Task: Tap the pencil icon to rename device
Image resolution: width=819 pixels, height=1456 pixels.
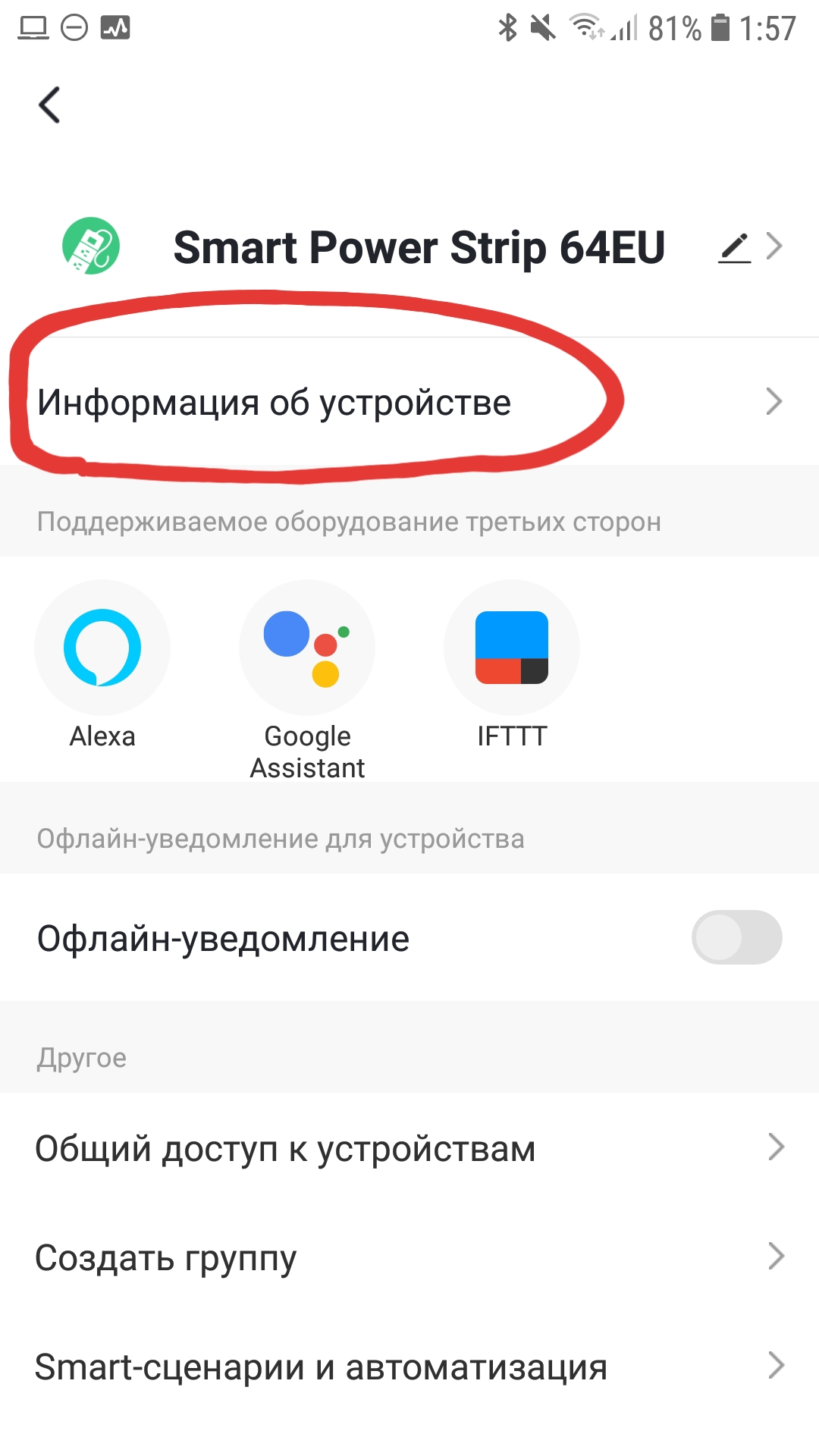Action: pyautogui.click(x=733, y=246)
